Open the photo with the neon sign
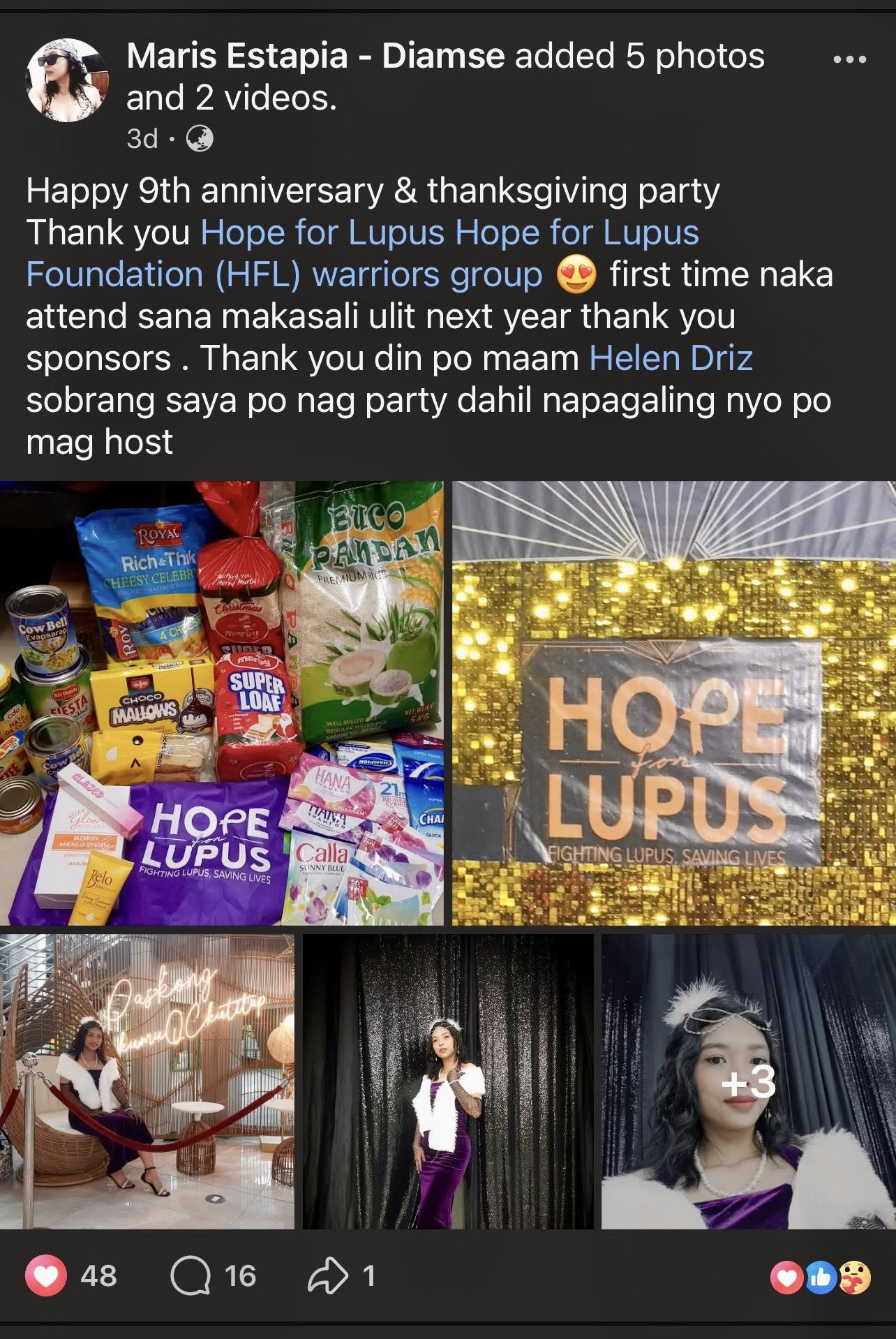The height and width of the screenshot is (1339, 896). click(147, 1081)
